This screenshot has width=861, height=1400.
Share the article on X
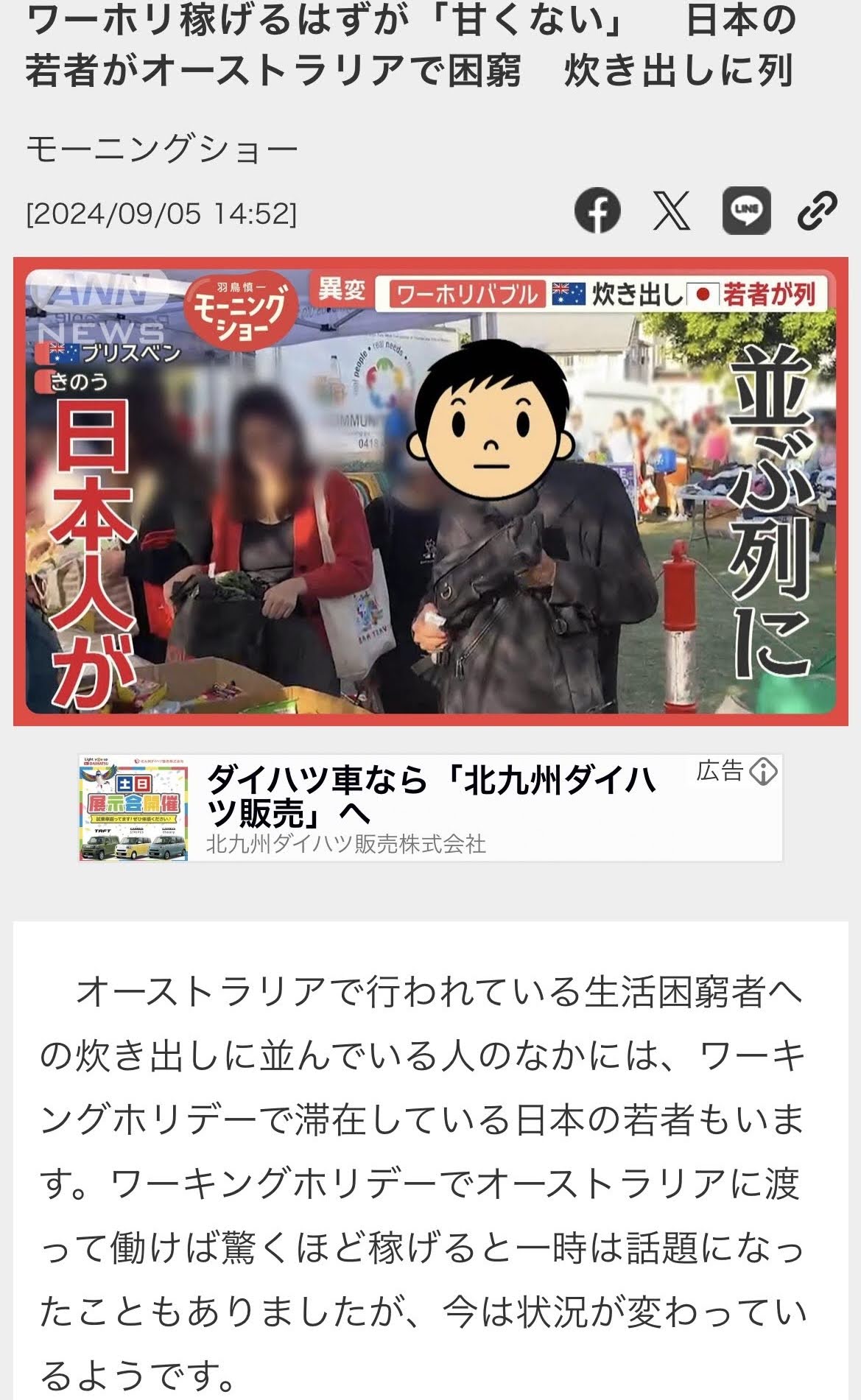click(672, 211)
